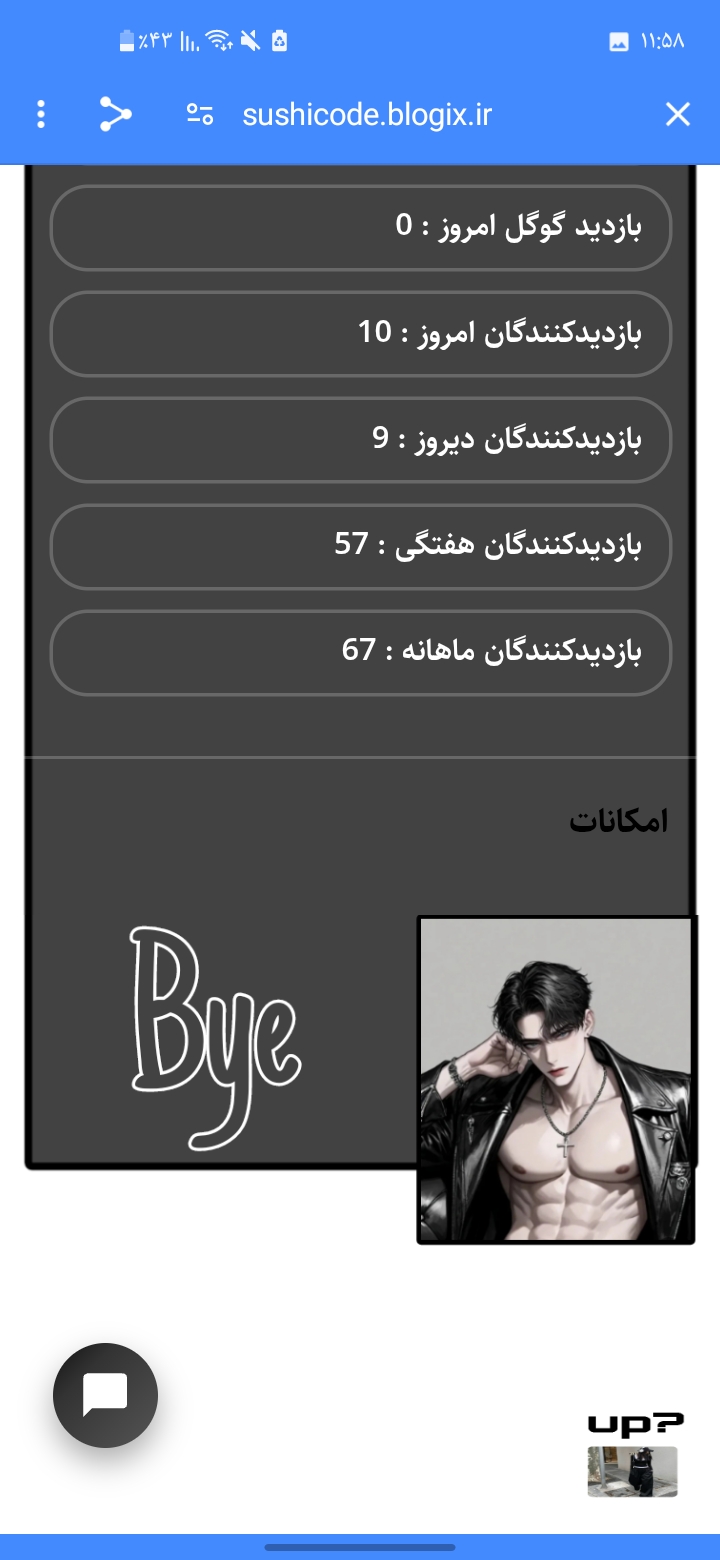
Task: Share this page
Action: click(115, 114)
